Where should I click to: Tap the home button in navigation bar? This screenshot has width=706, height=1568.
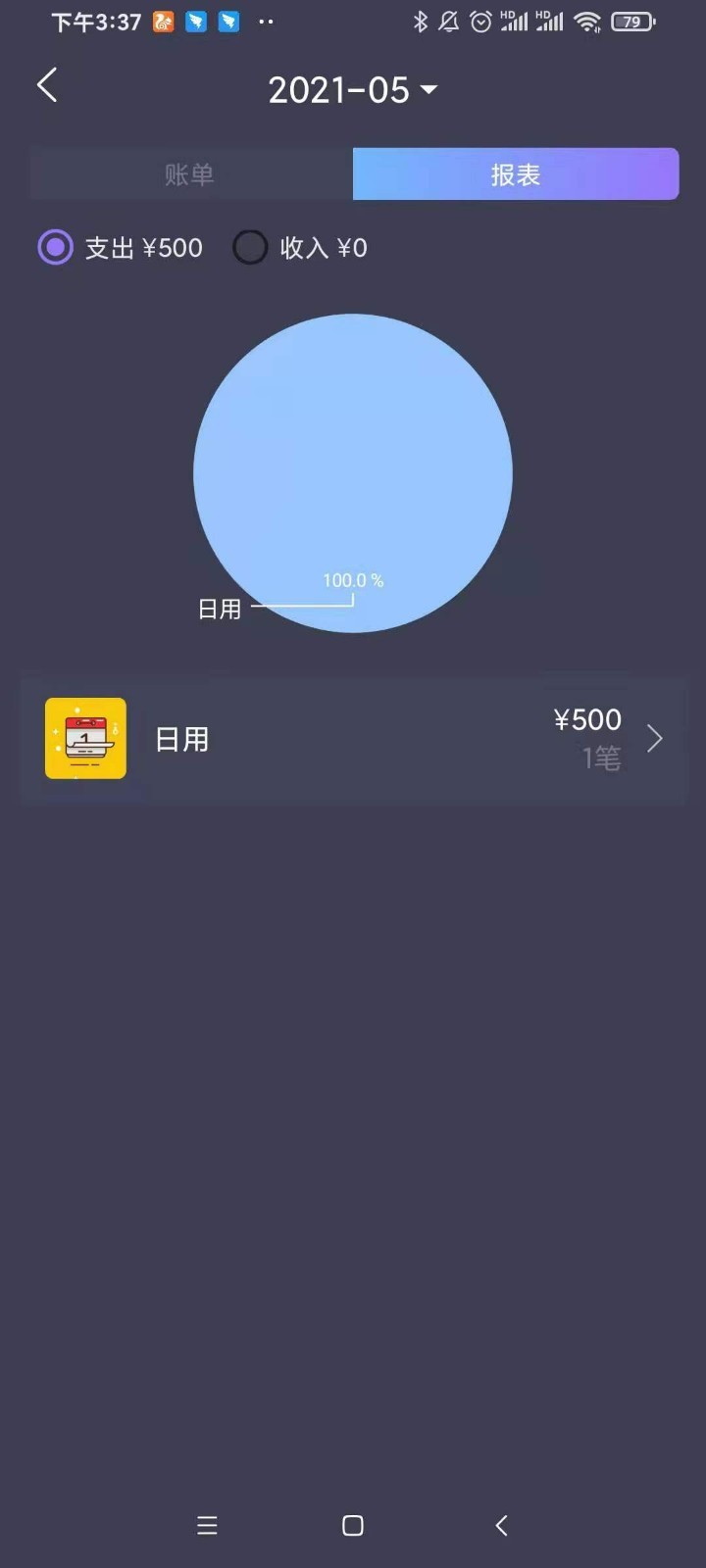click(x=352, y=1525)
